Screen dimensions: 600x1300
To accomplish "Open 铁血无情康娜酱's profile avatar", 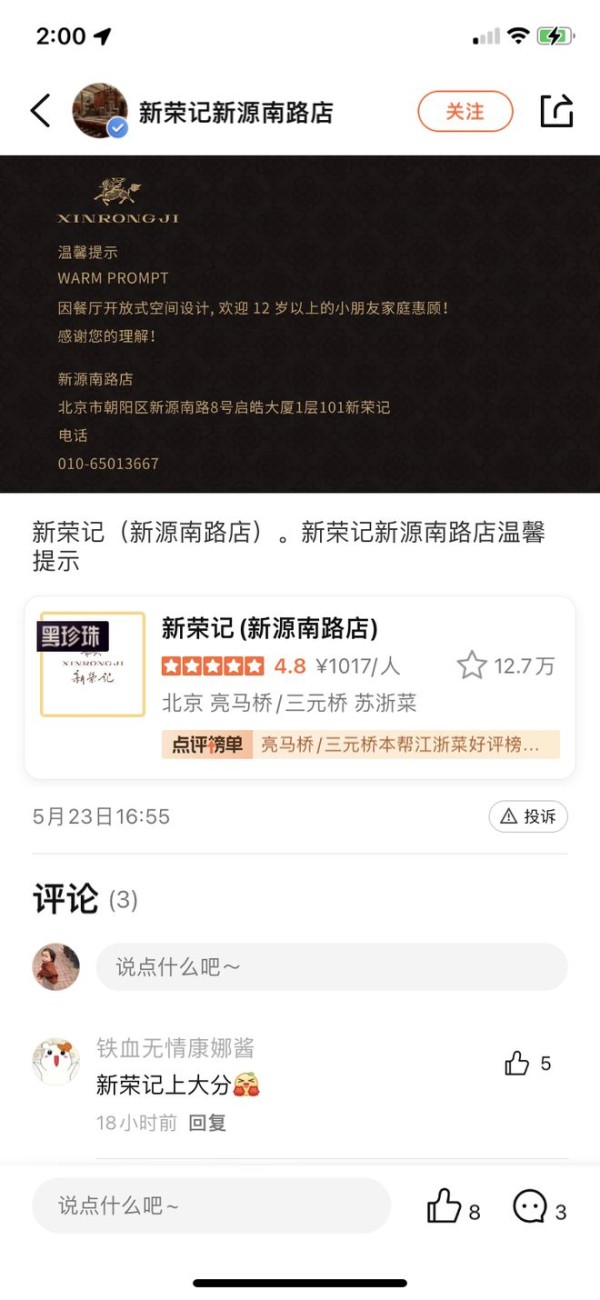I will tap(57, 1062).
